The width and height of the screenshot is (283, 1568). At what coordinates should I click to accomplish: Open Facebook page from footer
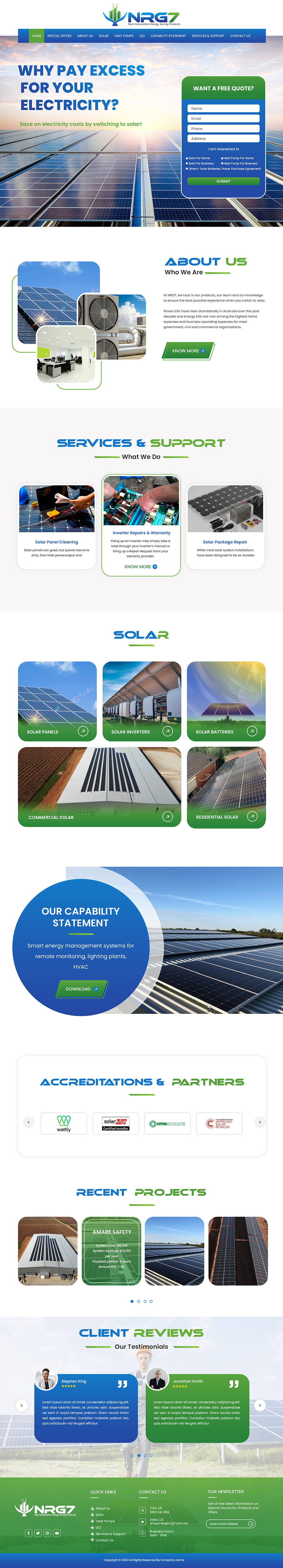(x=28, y=1533)
